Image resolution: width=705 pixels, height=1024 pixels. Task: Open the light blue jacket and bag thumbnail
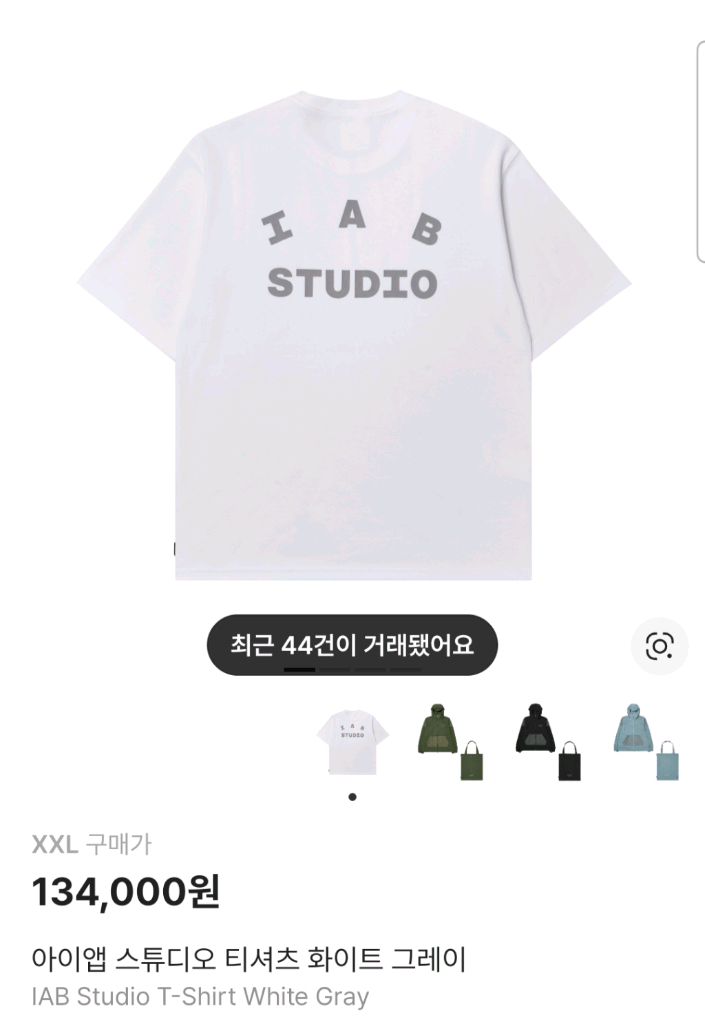tap(646, 742)
